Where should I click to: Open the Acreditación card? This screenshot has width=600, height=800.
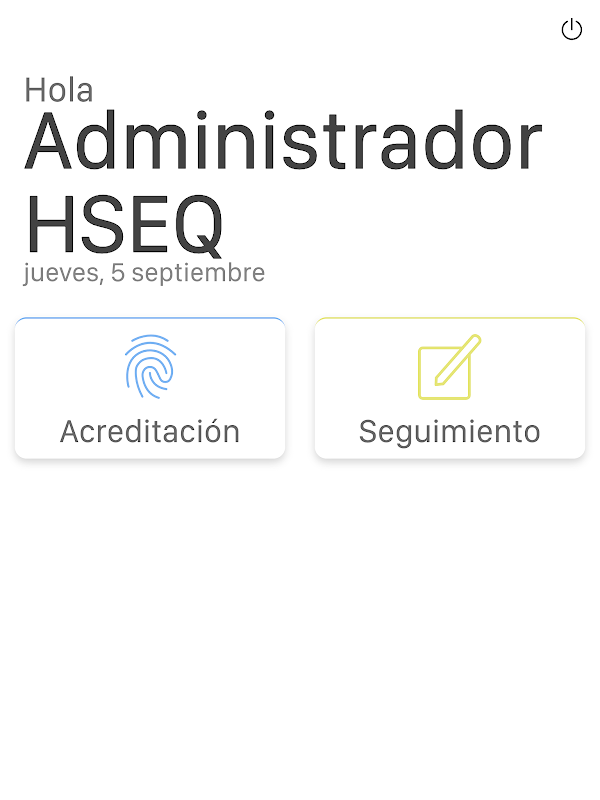(x=150, y=389)
